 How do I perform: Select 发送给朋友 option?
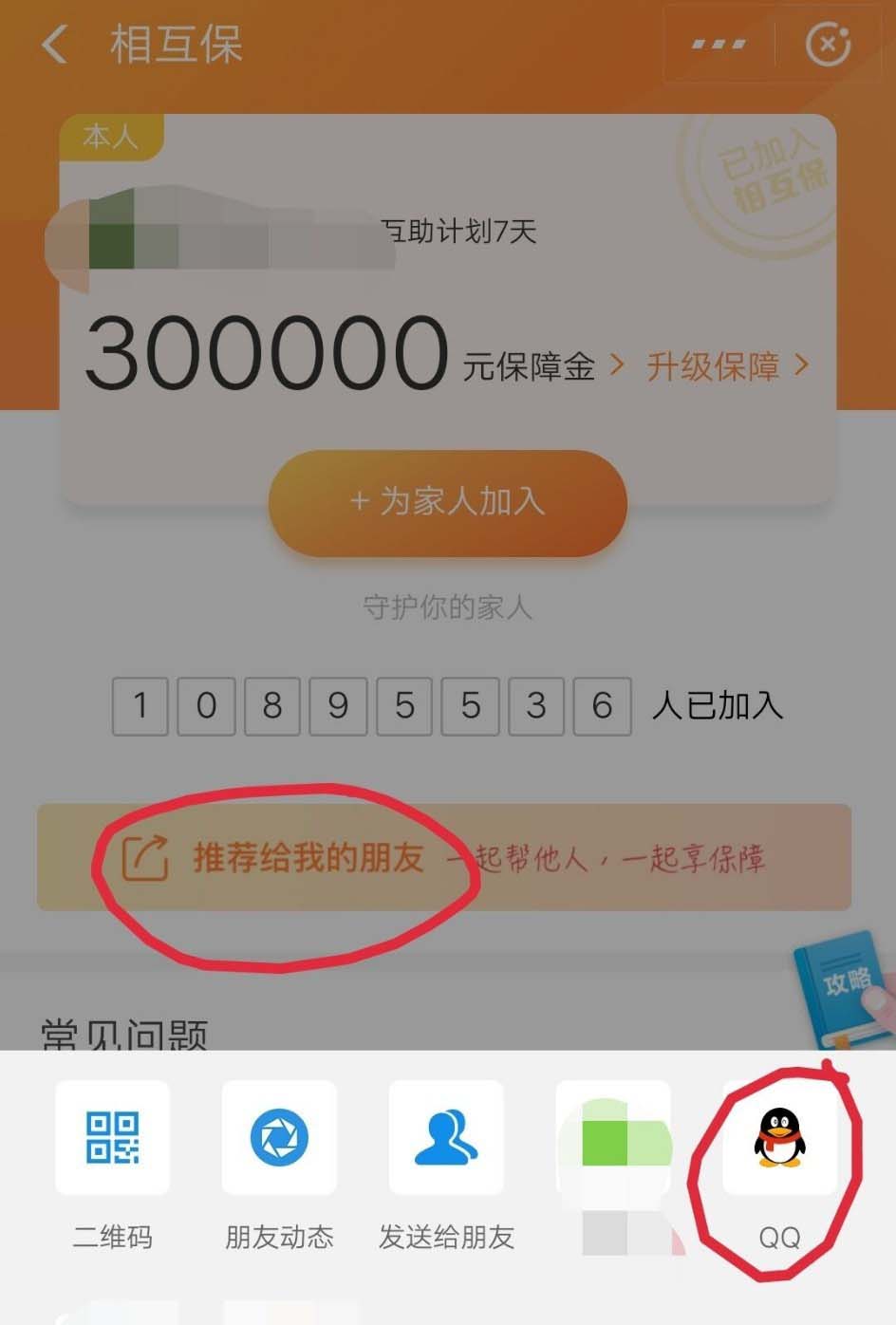[446, 1137]
